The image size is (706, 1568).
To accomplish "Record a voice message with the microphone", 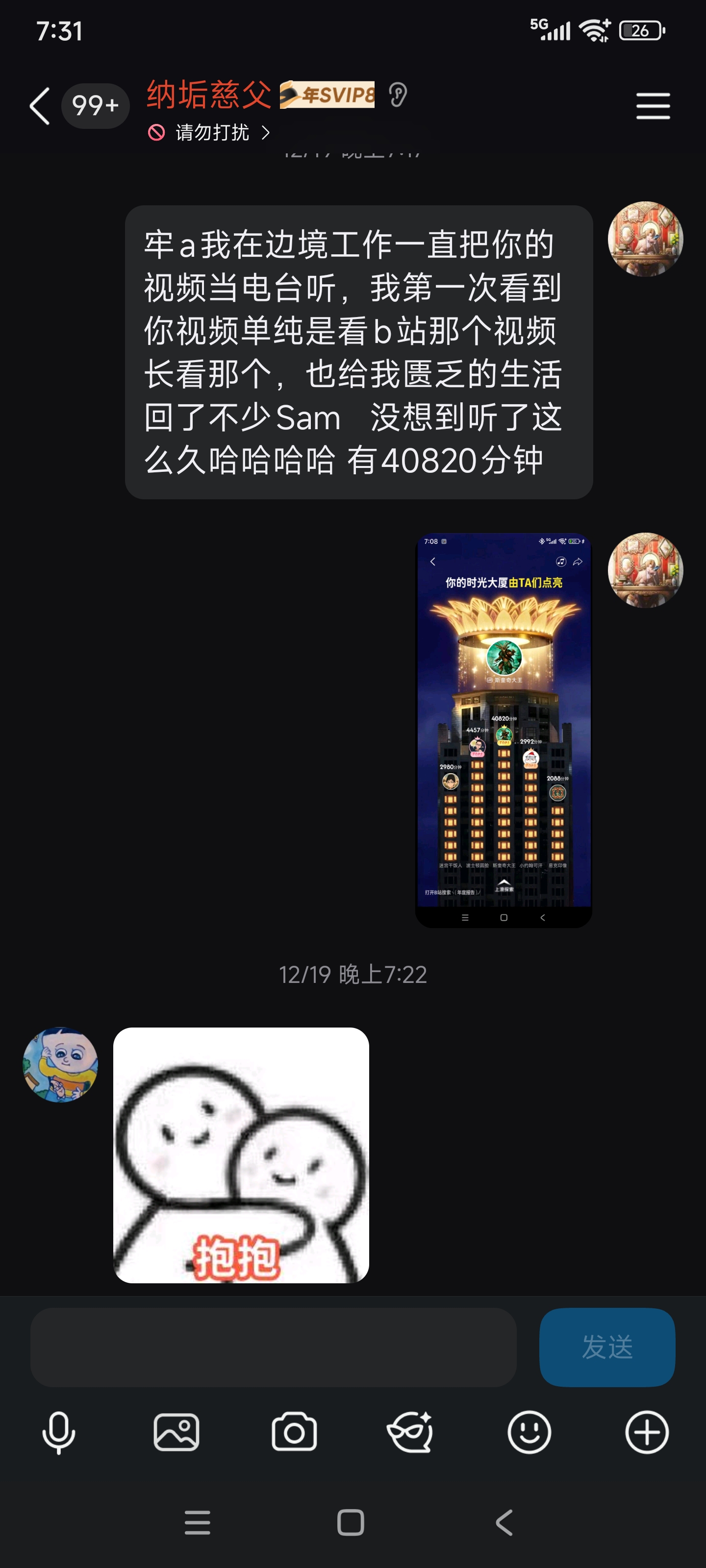I will (58, 1432).
